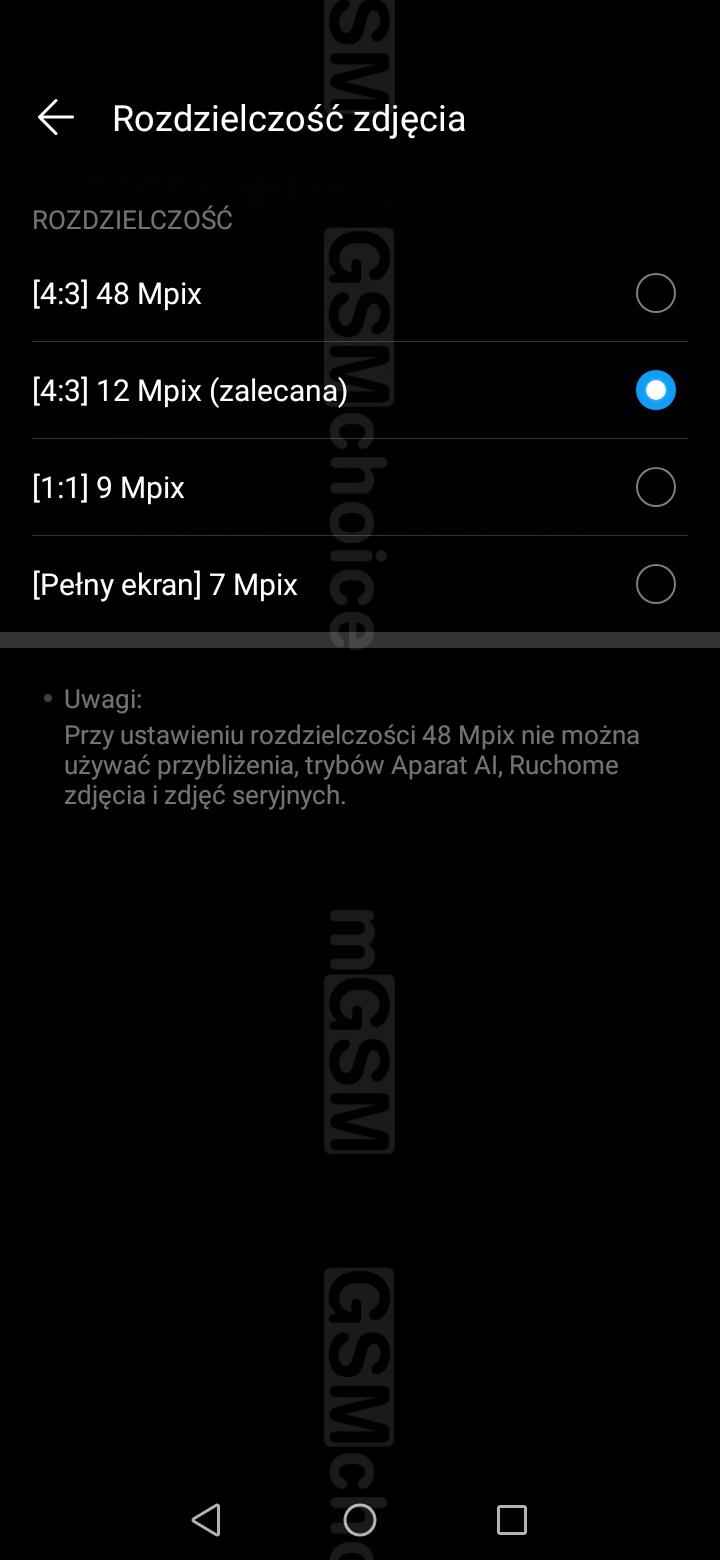Choose [4:3] 12 Mpix (zalecana) option
The image size is (720, 1560).
(x=655, y=391)
